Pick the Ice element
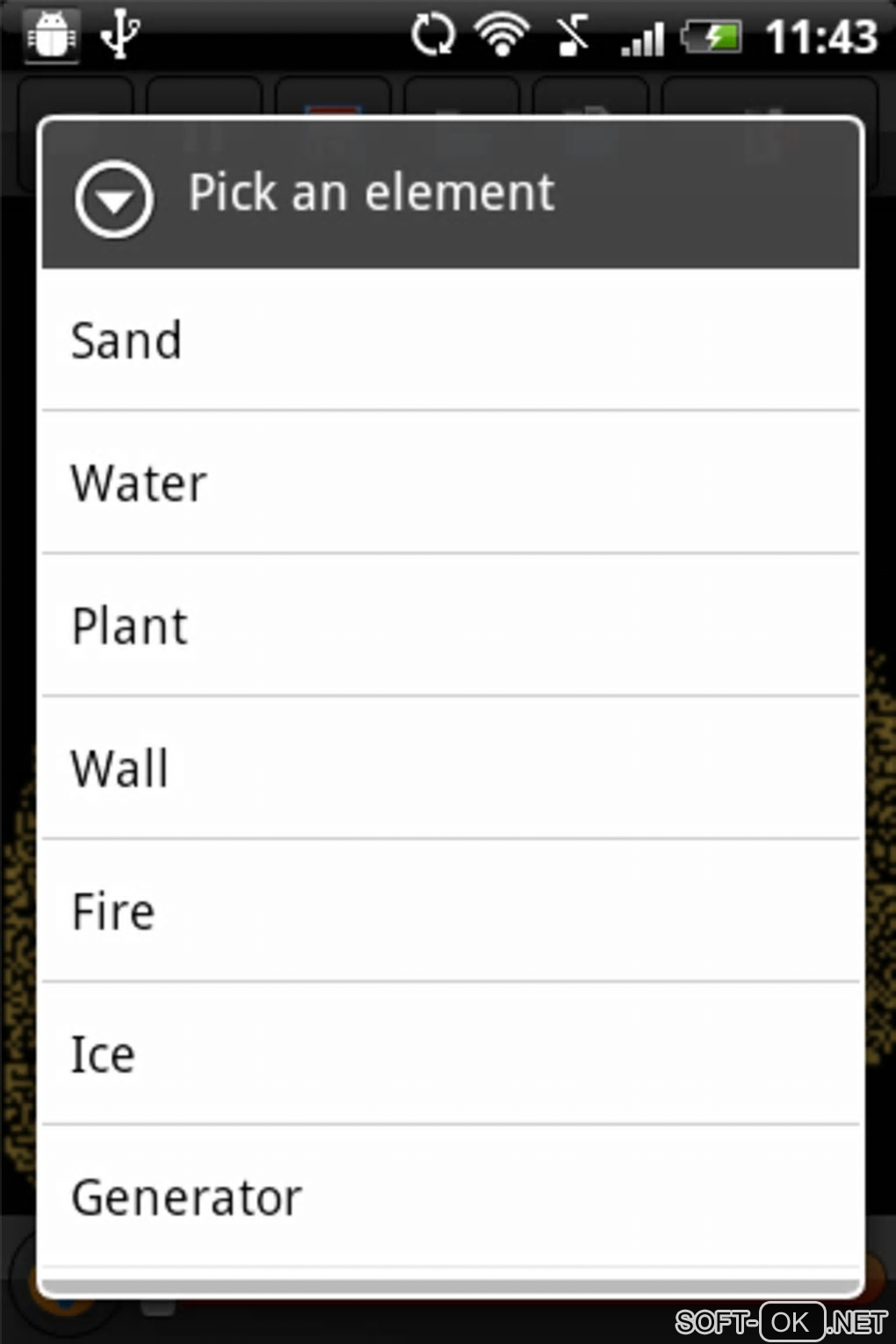 coord(448,1053)
